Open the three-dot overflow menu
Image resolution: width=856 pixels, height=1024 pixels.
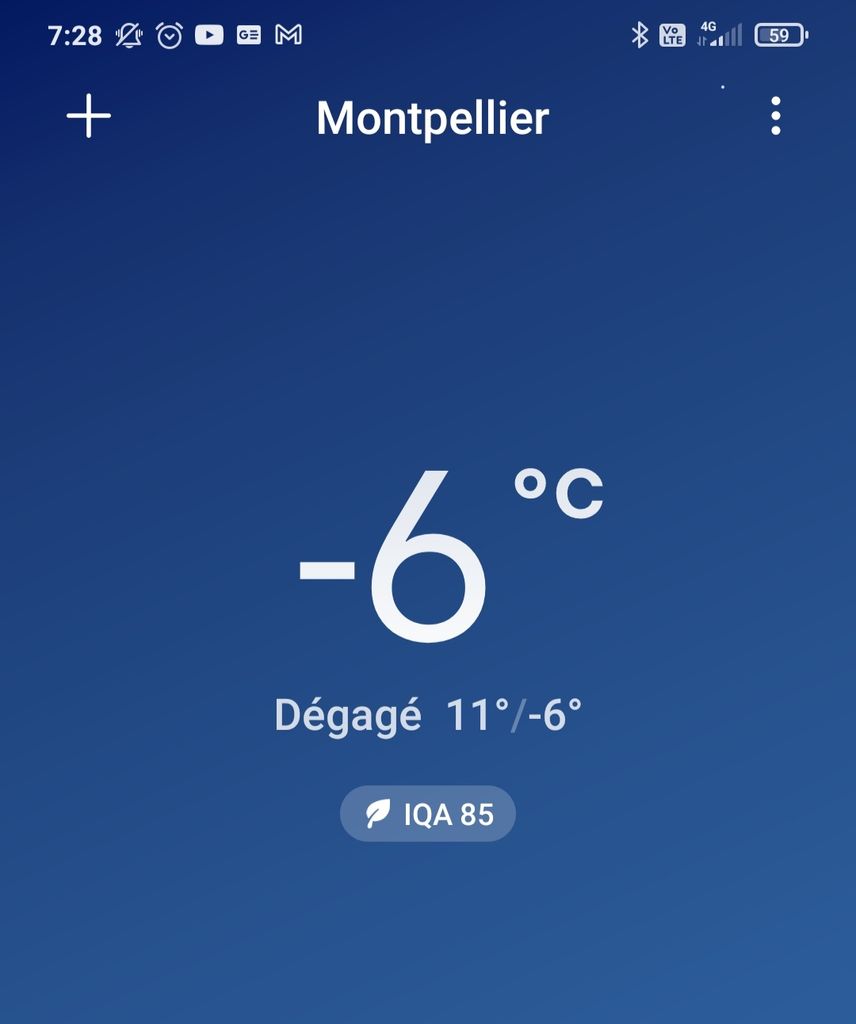point(776,117)
